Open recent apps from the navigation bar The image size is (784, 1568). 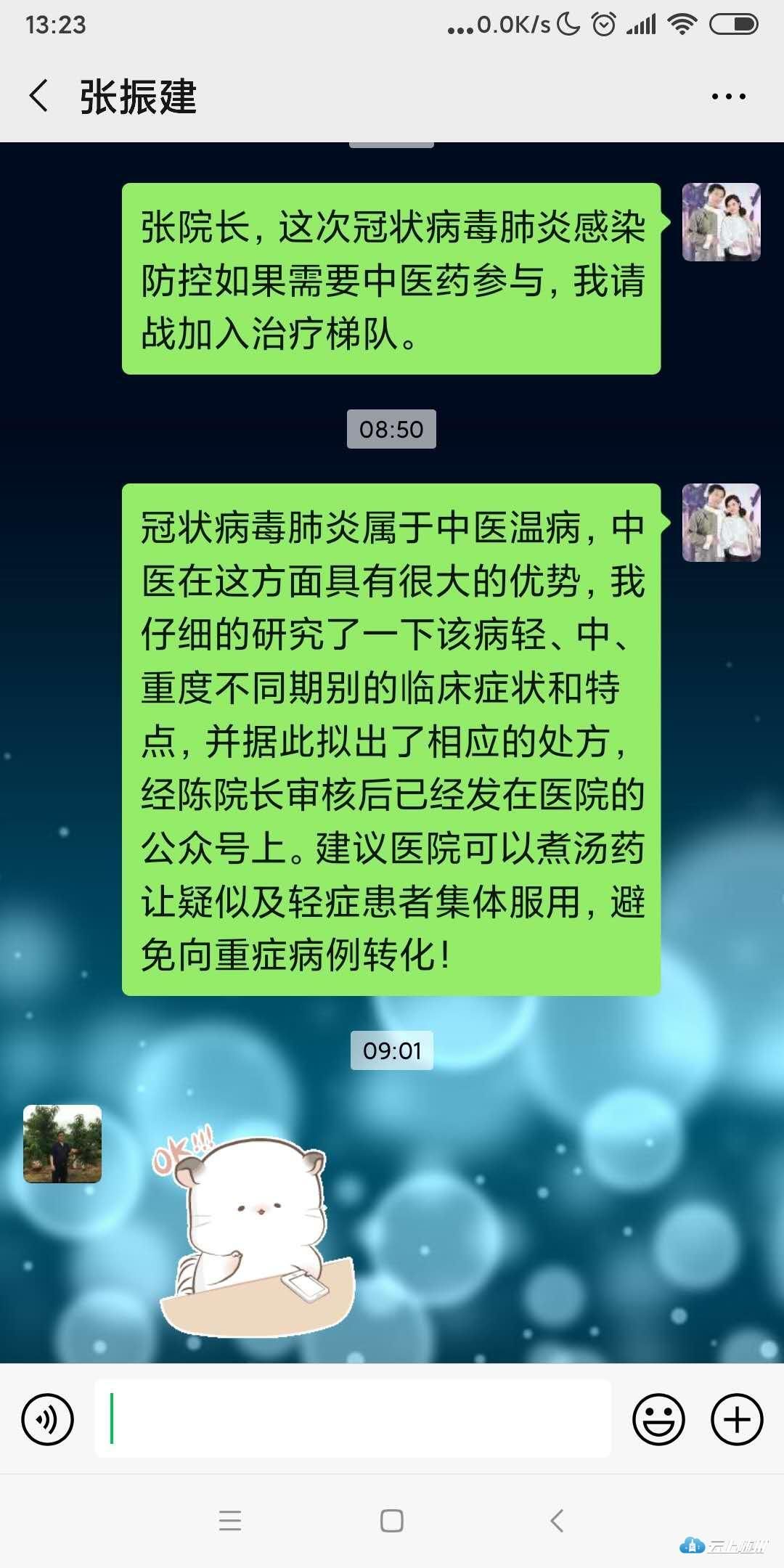(x=230, y=1520)
